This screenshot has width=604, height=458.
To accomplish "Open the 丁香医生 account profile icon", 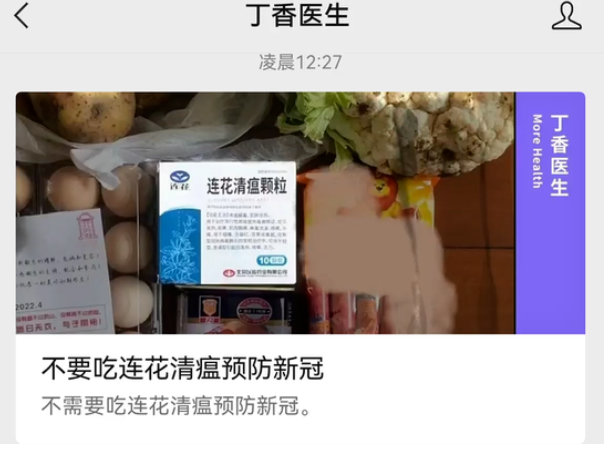I will pyautogui.click(x=566, y=15).
